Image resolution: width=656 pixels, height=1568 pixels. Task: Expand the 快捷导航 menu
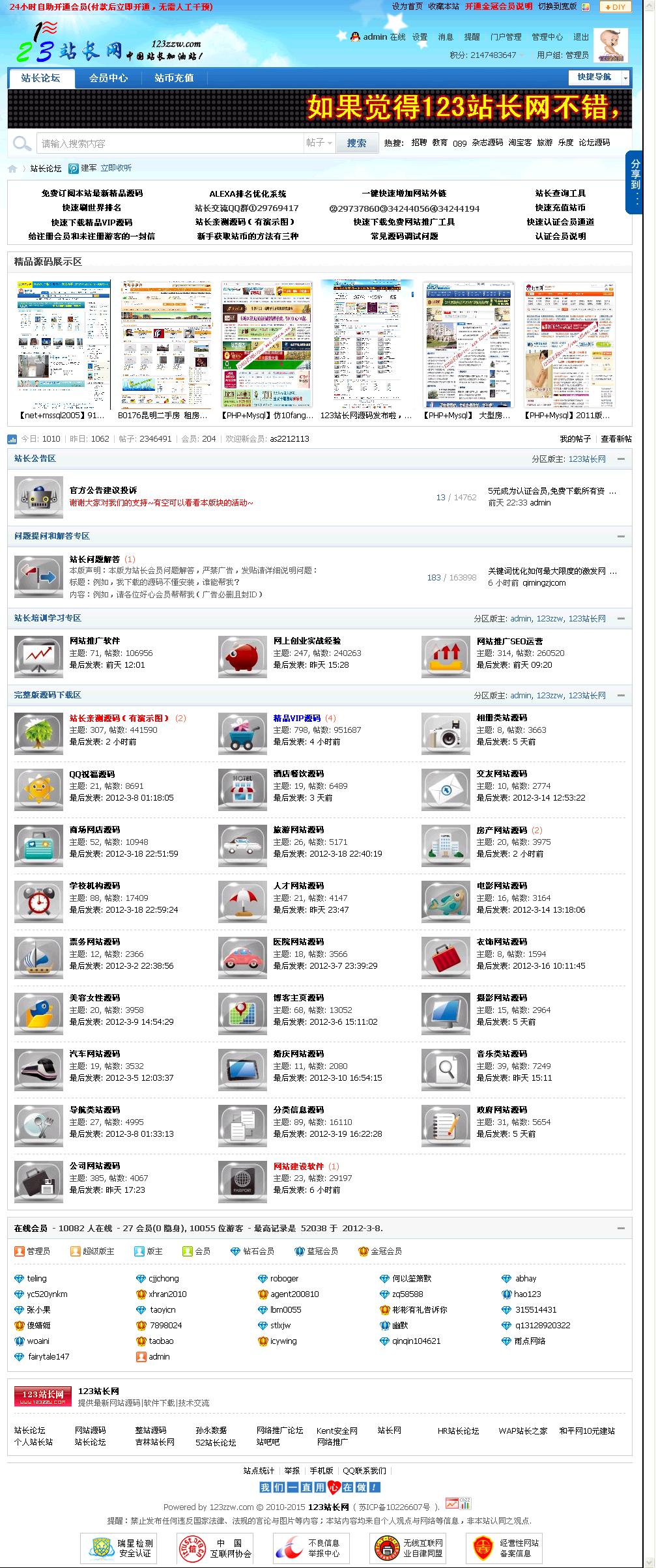[x=599, y=78]
